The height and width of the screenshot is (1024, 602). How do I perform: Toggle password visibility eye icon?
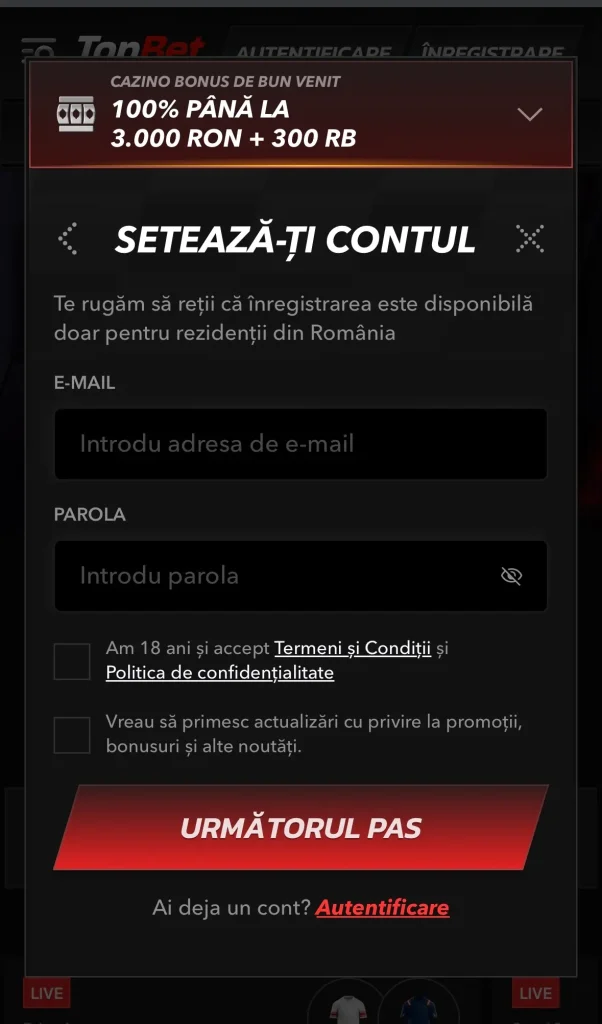511,576
